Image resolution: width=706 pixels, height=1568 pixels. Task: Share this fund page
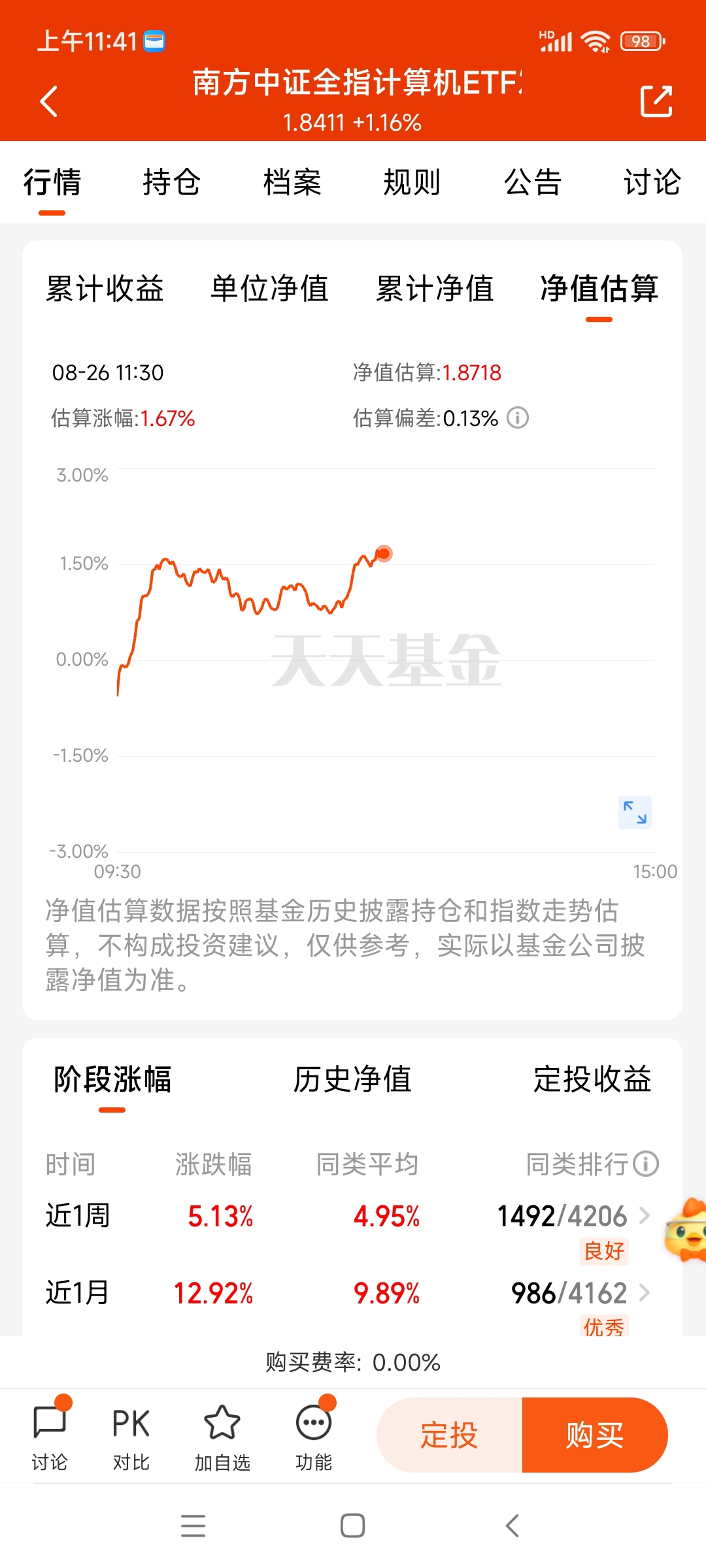click(x=656, y=101)
